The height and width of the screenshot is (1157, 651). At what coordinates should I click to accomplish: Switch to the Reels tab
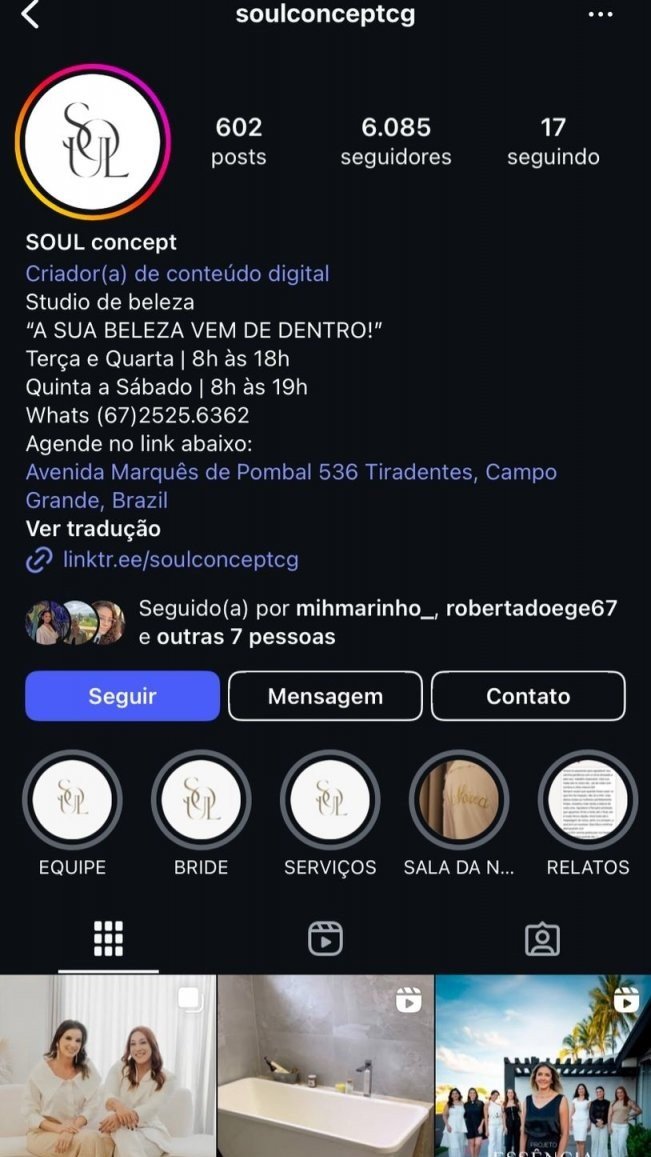coord(325,939)
